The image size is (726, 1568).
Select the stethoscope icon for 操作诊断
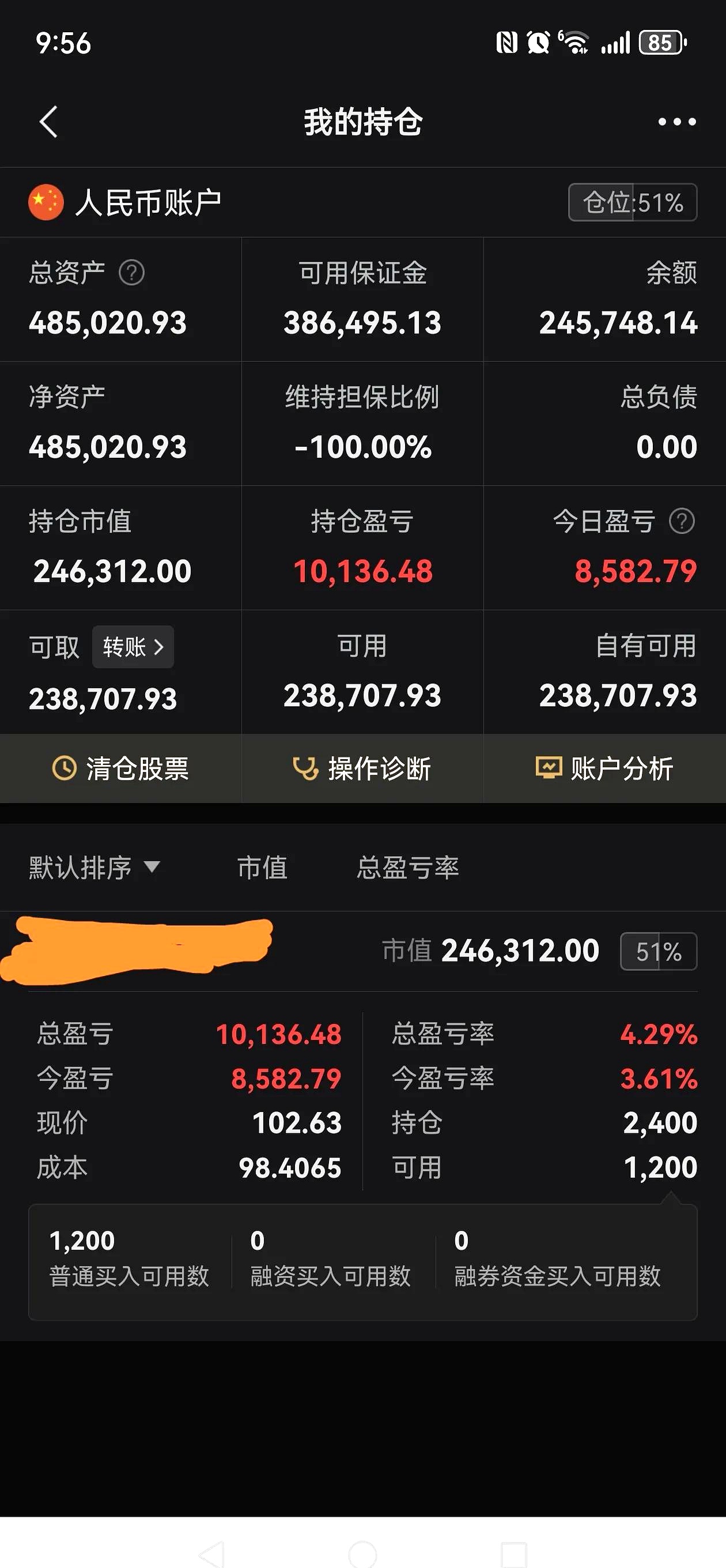coord(306,769)
